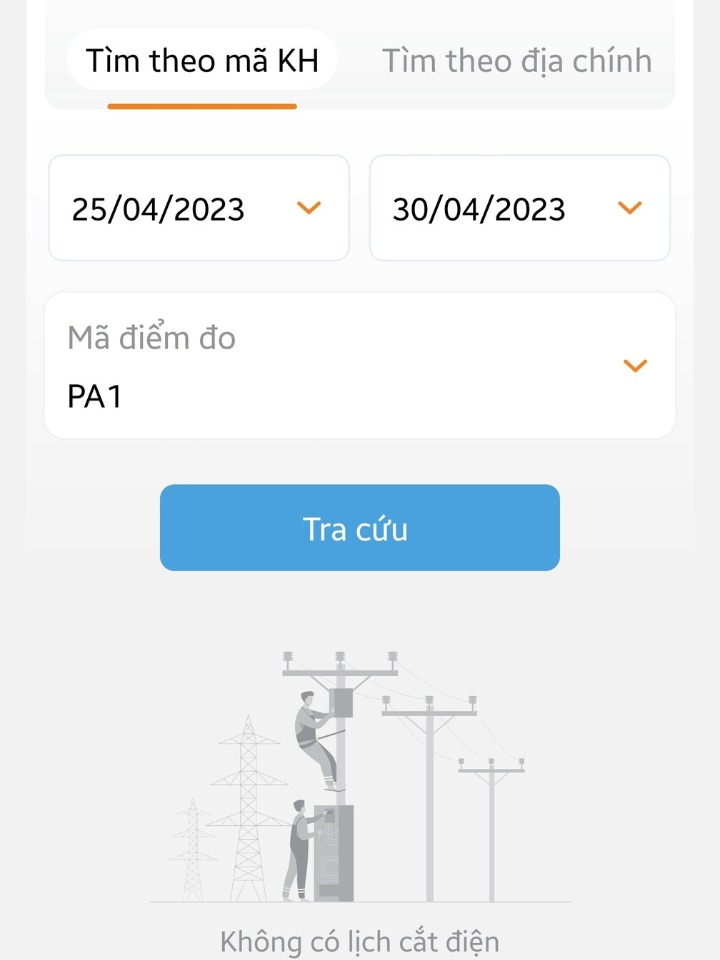Switch to the Tìm theo mã KH tab

(202, 61)
